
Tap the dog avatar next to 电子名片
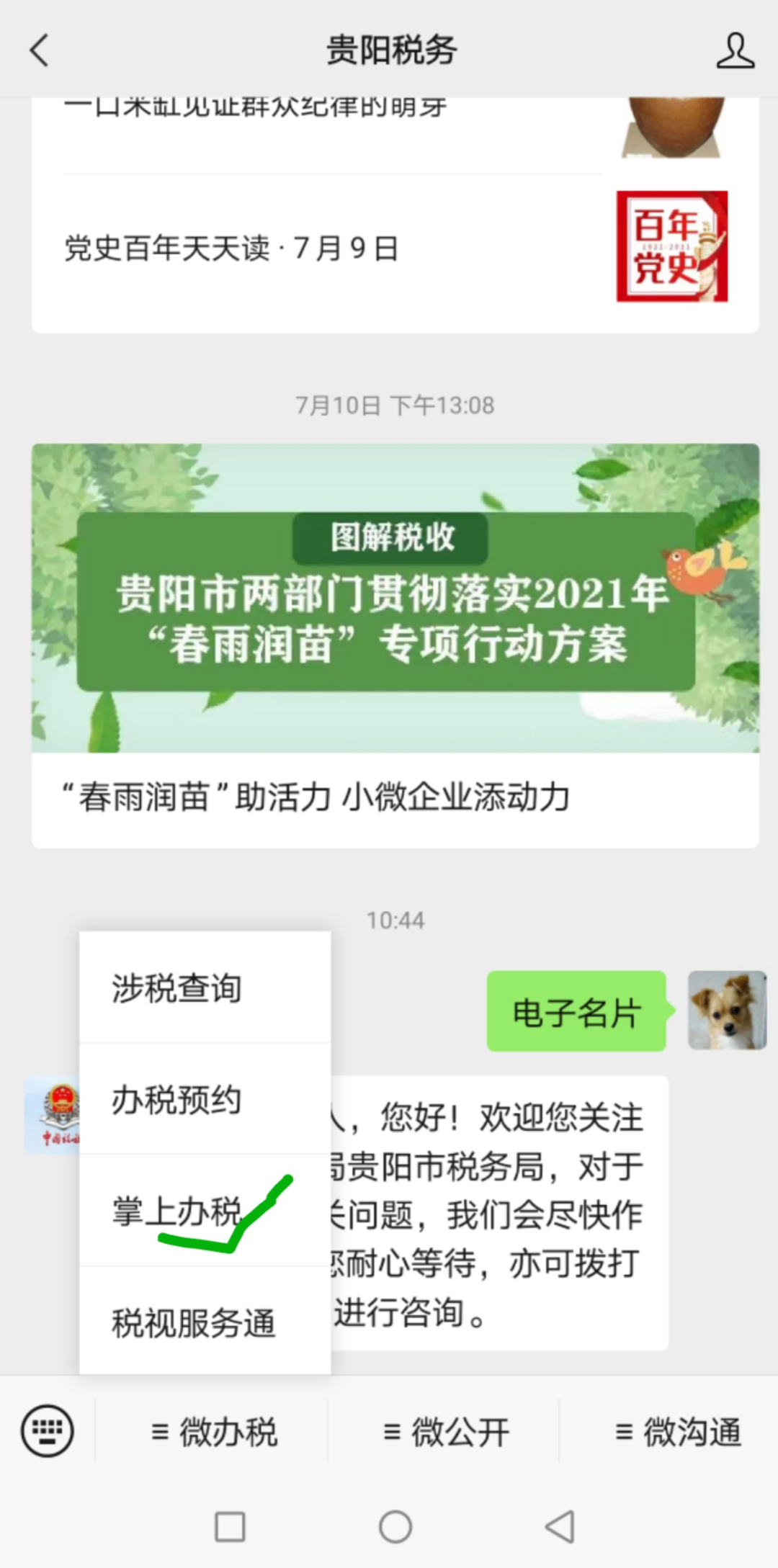click(726, 1010)
